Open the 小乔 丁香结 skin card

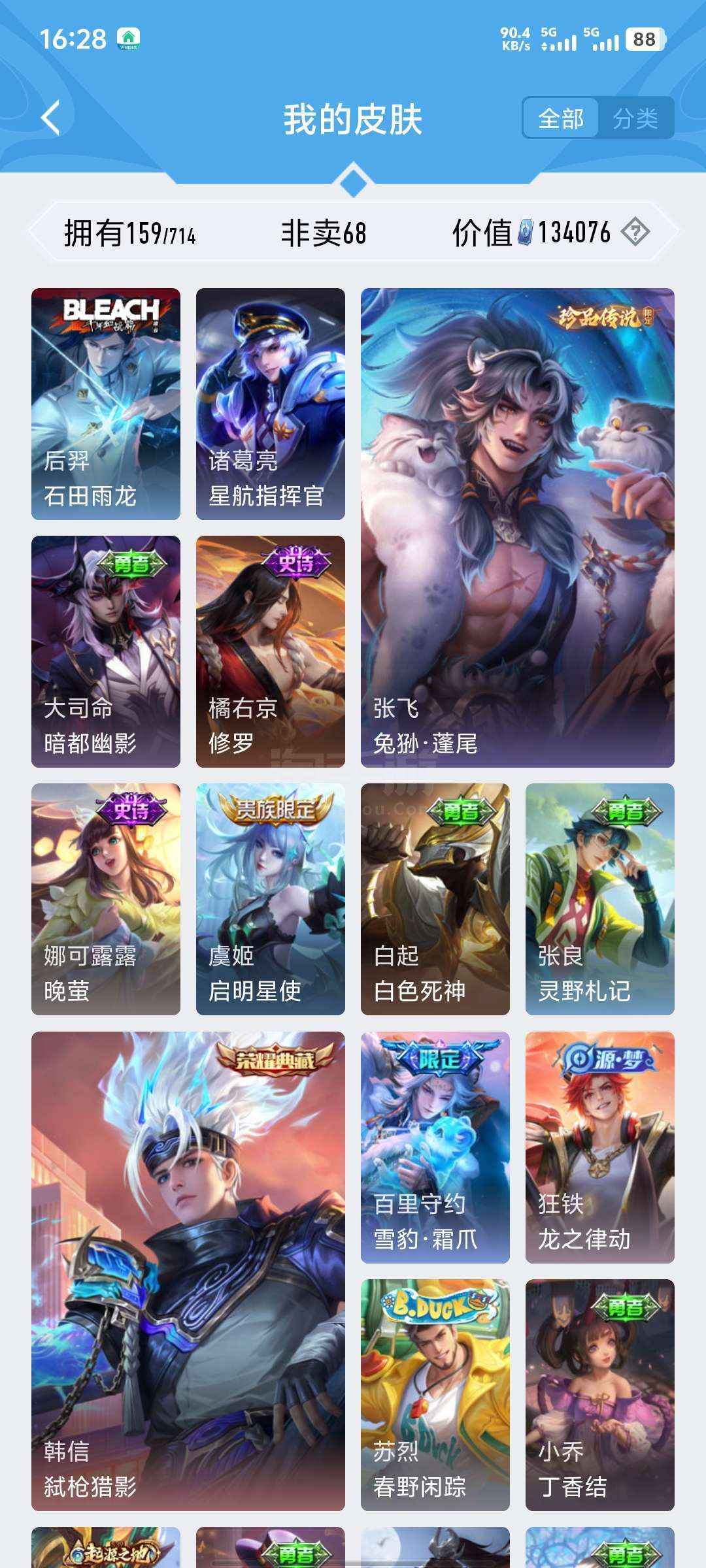pyautogui.click(x=600, y=1395)
